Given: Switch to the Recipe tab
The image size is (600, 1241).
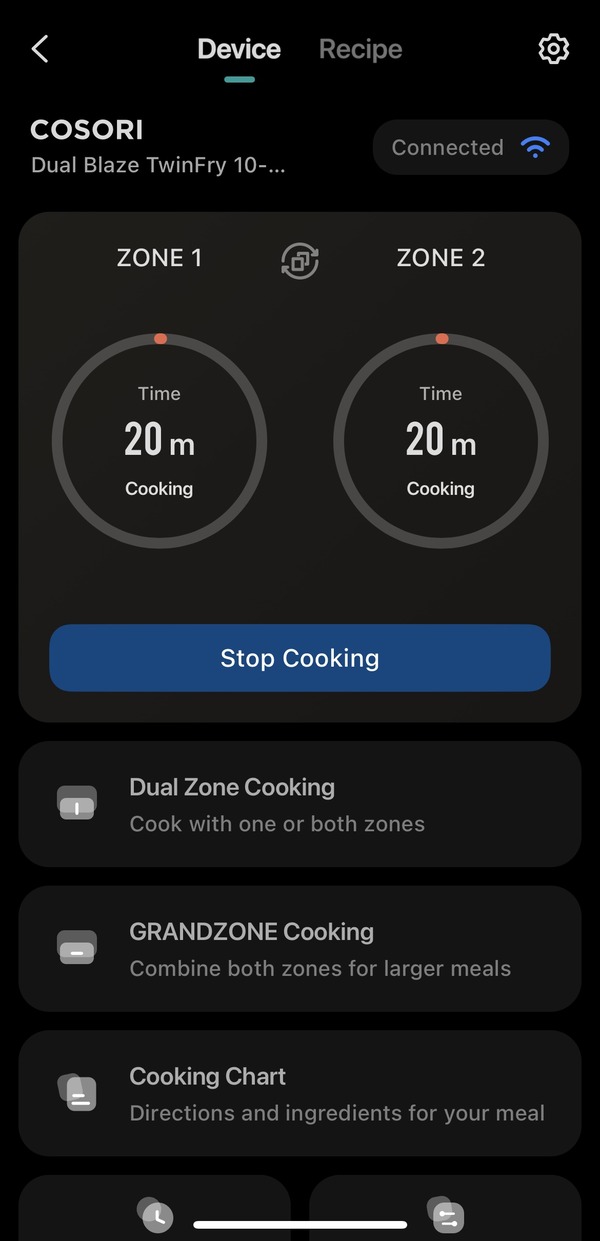Looking at the screenshot, I should [x=360, y=49].
